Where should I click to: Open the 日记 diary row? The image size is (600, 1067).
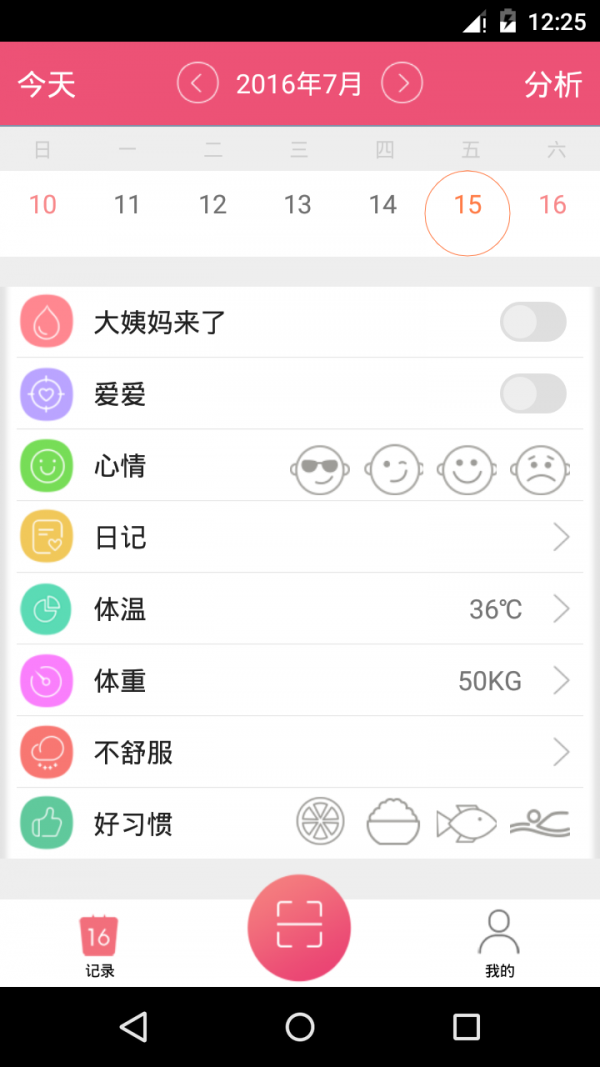coord(300,538)
